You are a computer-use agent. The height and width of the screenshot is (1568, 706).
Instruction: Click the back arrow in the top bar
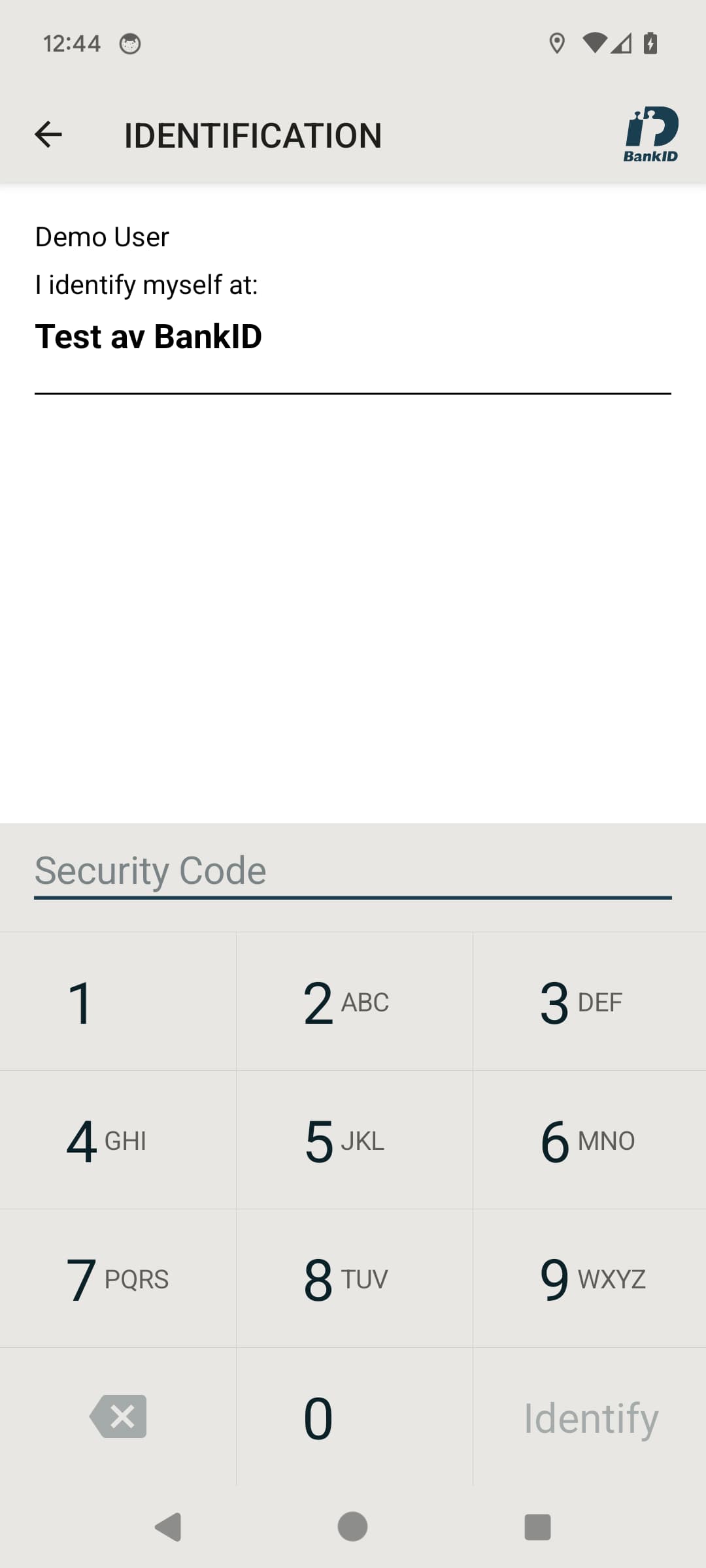tap(49, 134)
